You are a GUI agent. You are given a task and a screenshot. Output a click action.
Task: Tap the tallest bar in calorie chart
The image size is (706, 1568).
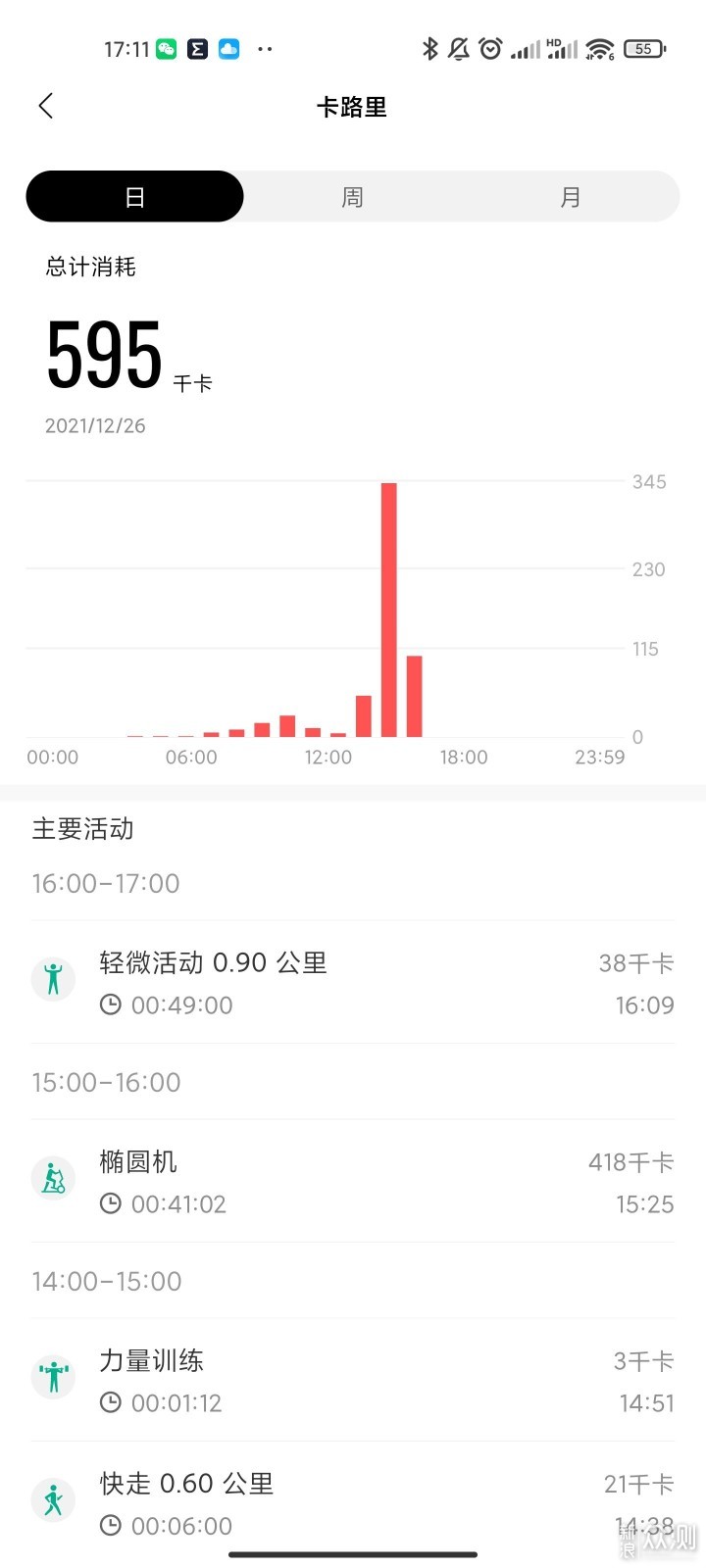coord(389,610)
